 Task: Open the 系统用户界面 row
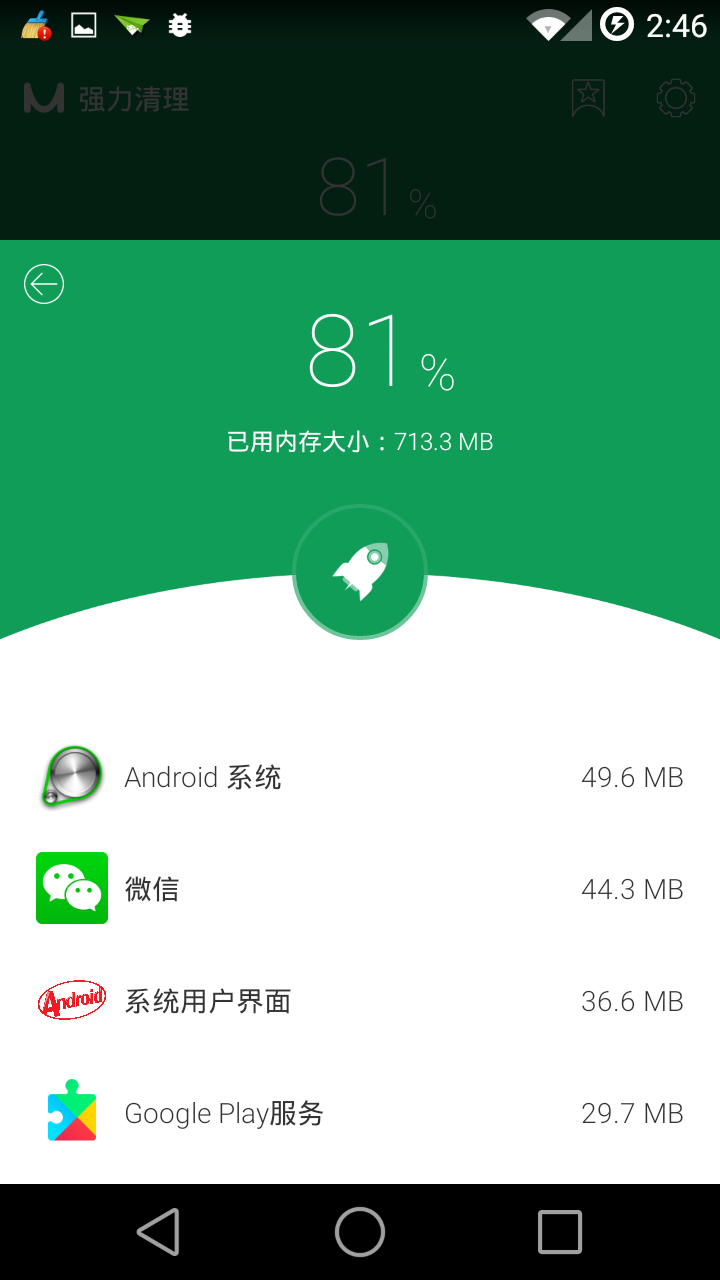coord(360,1001)
